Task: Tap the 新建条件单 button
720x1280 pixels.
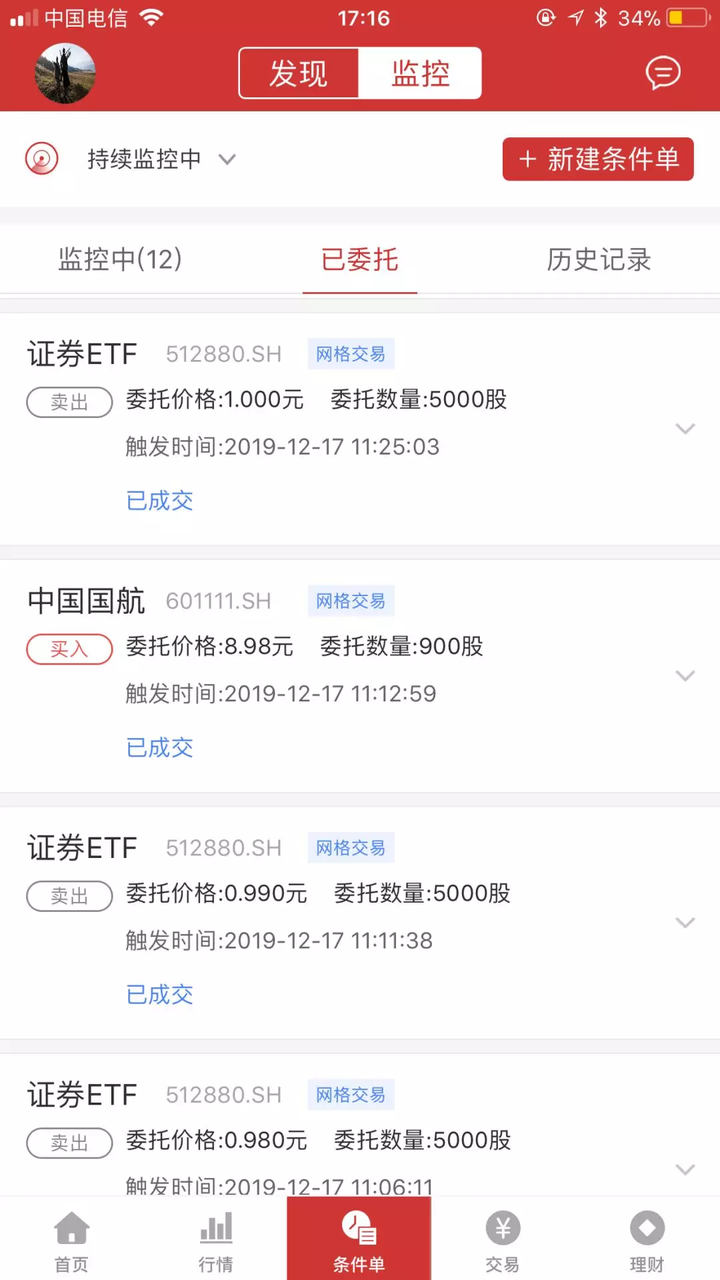Action: click(598, 159)
